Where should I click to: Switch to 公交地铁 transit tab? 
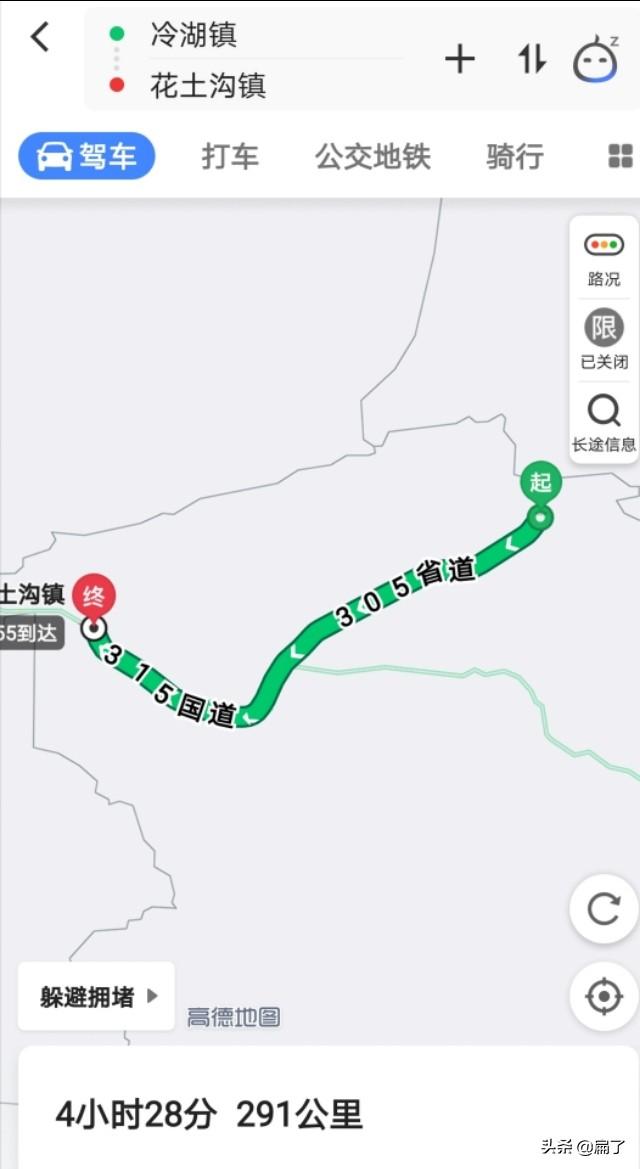372,157
